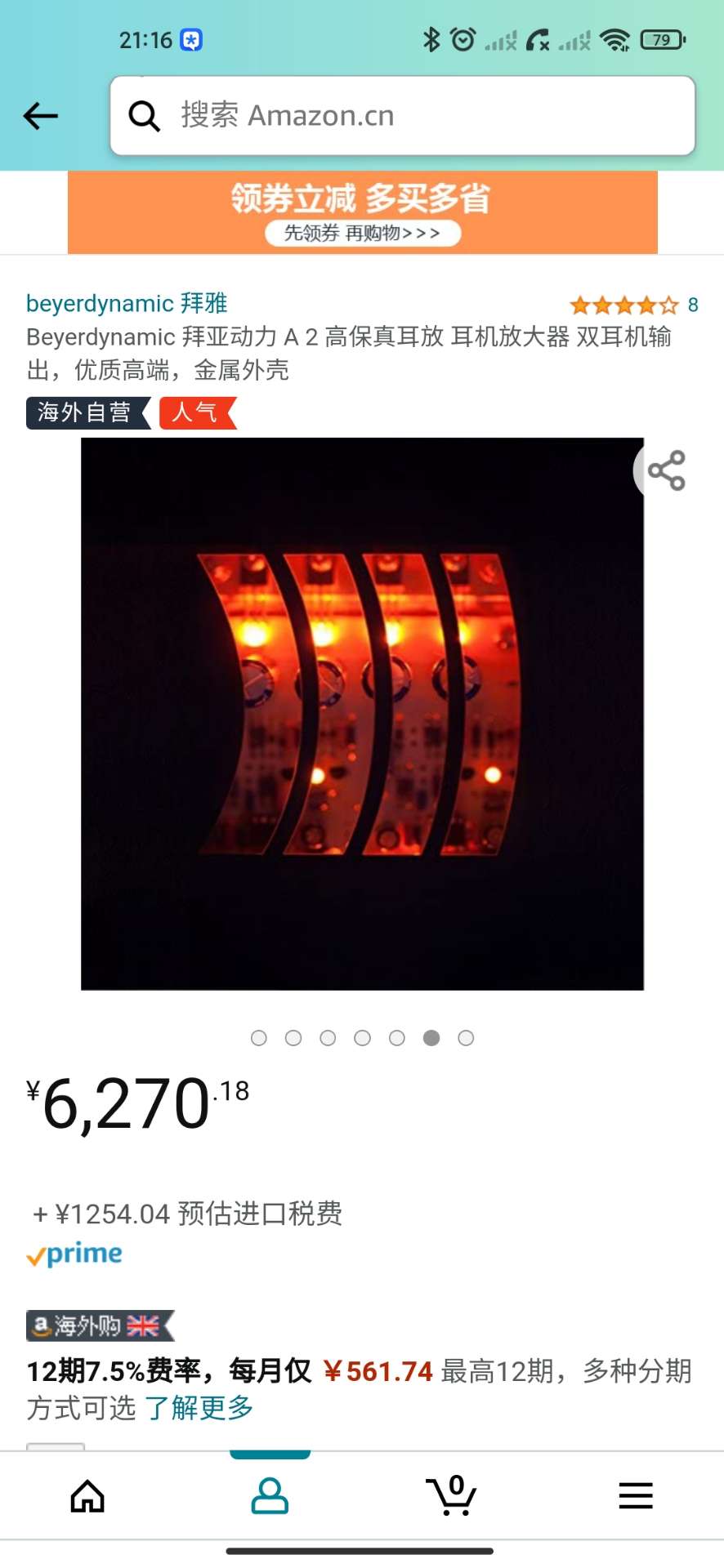
Task: Jump to the first image indicator dot
Action: tap(259, 1038)
